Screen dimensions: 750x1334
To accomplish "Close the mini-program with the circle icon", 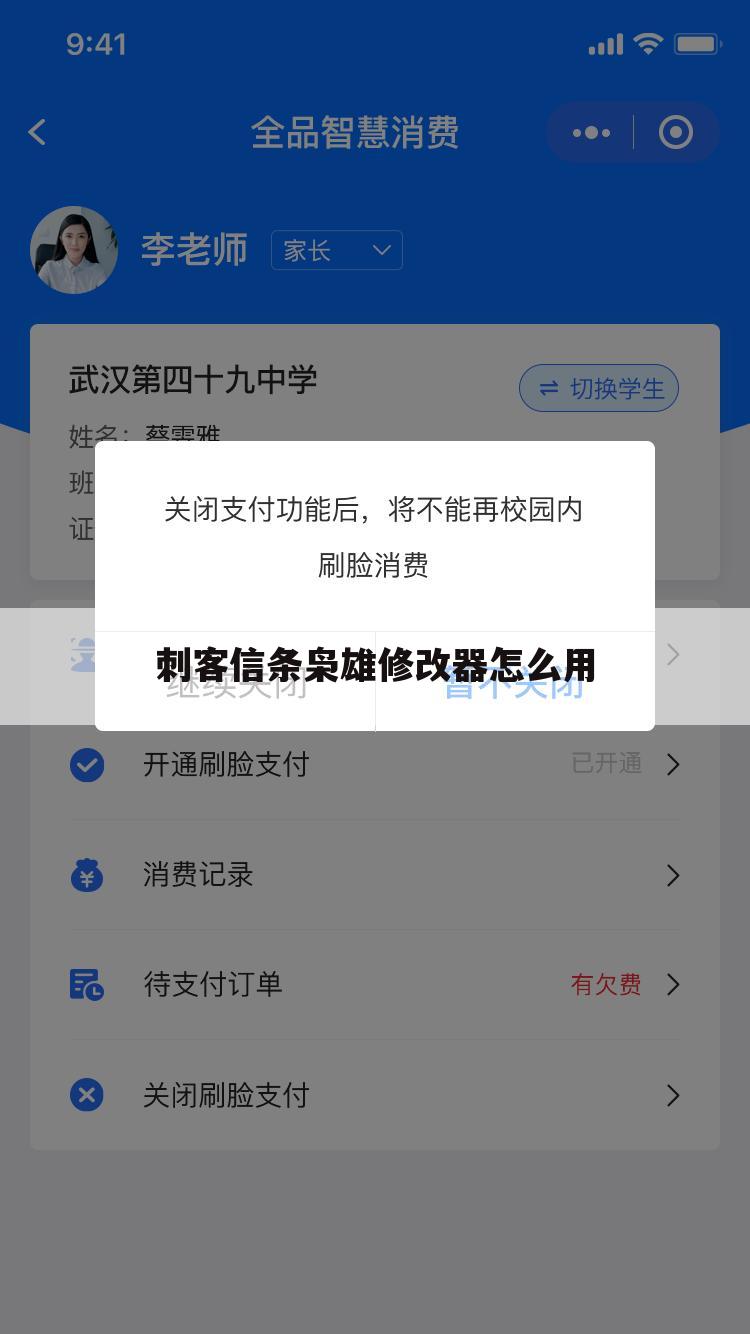I will (x=676, y=132).
